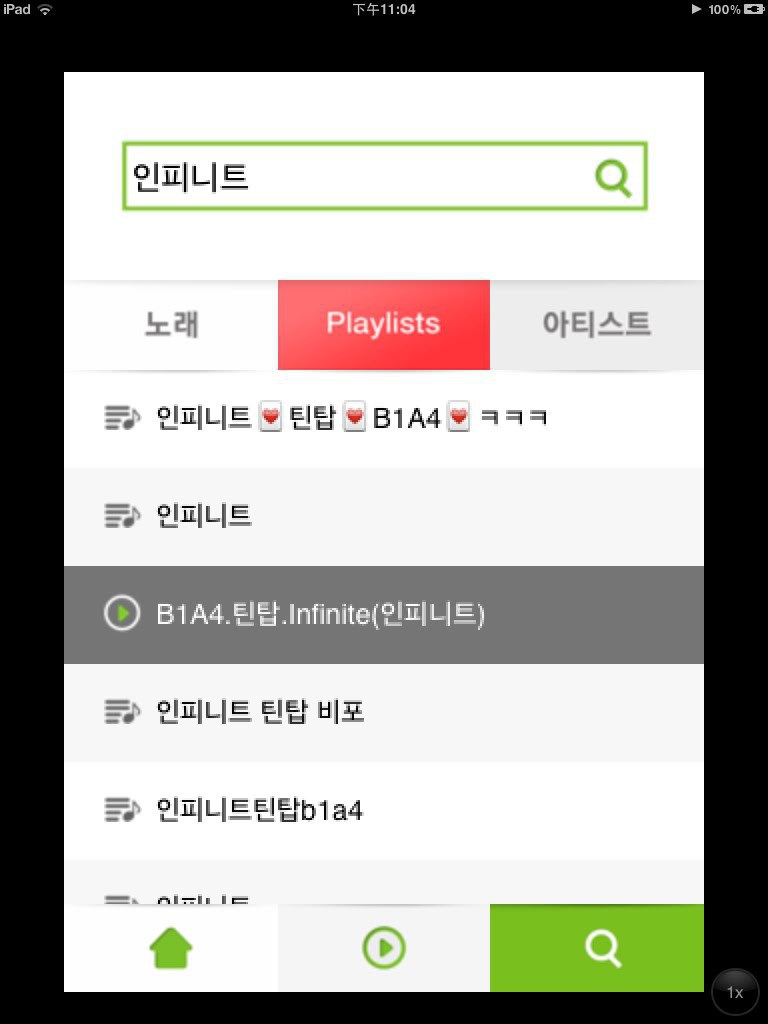Switch to the 아티스트 tab
This screenshot has height=1024, width=768.
[596, 324]
